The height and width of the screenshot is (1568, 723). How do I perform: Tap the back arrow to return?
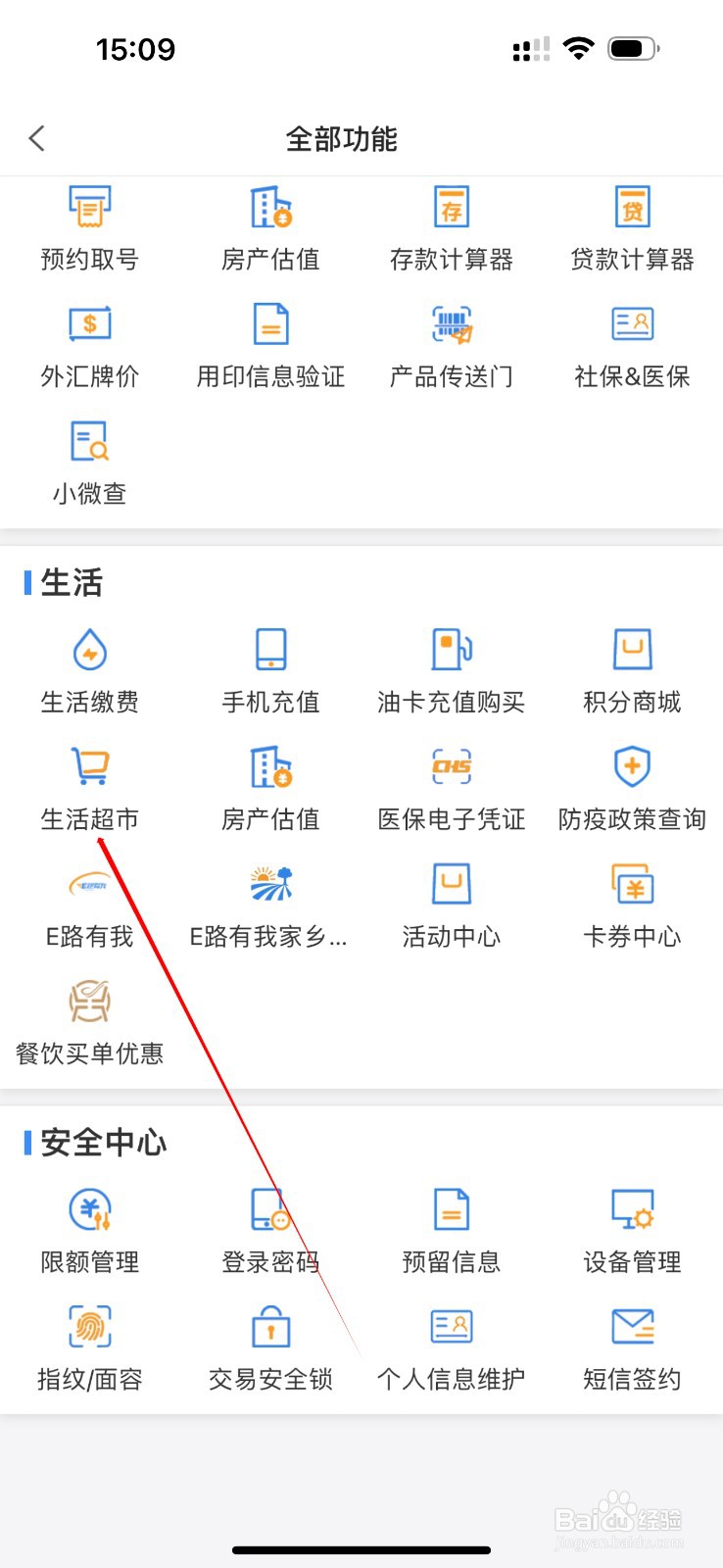(37, 138)
